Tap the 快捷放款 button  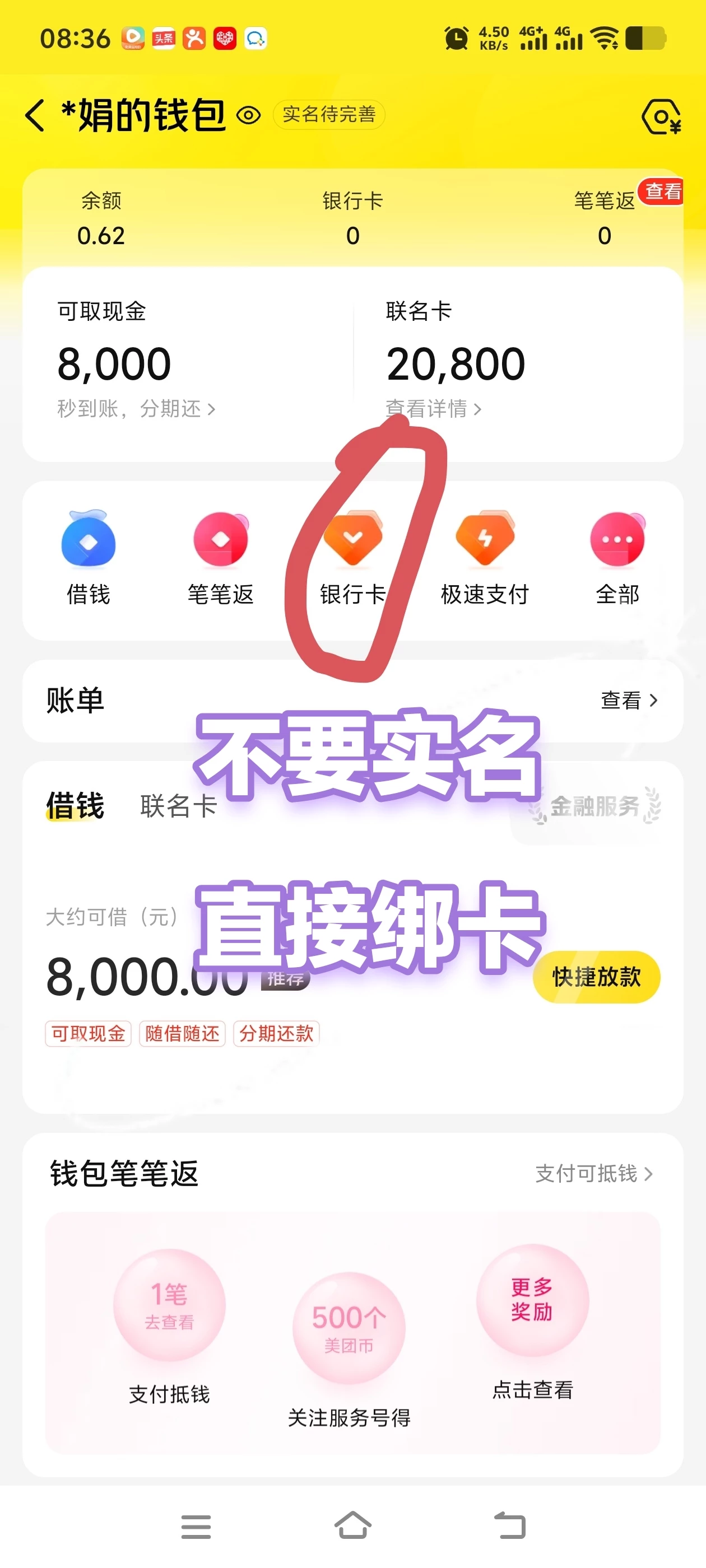pyautogui.click(x=596, y=977)
